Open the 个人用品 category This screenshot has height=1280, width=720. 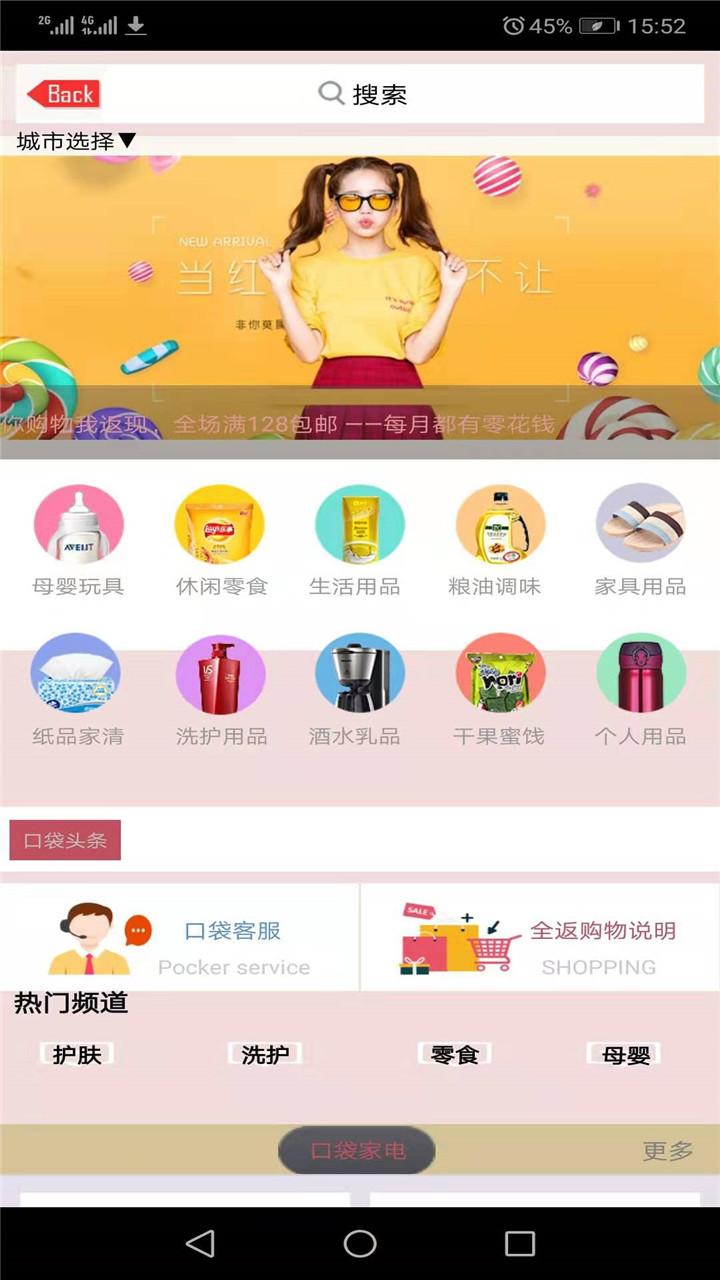coord(640,691)
